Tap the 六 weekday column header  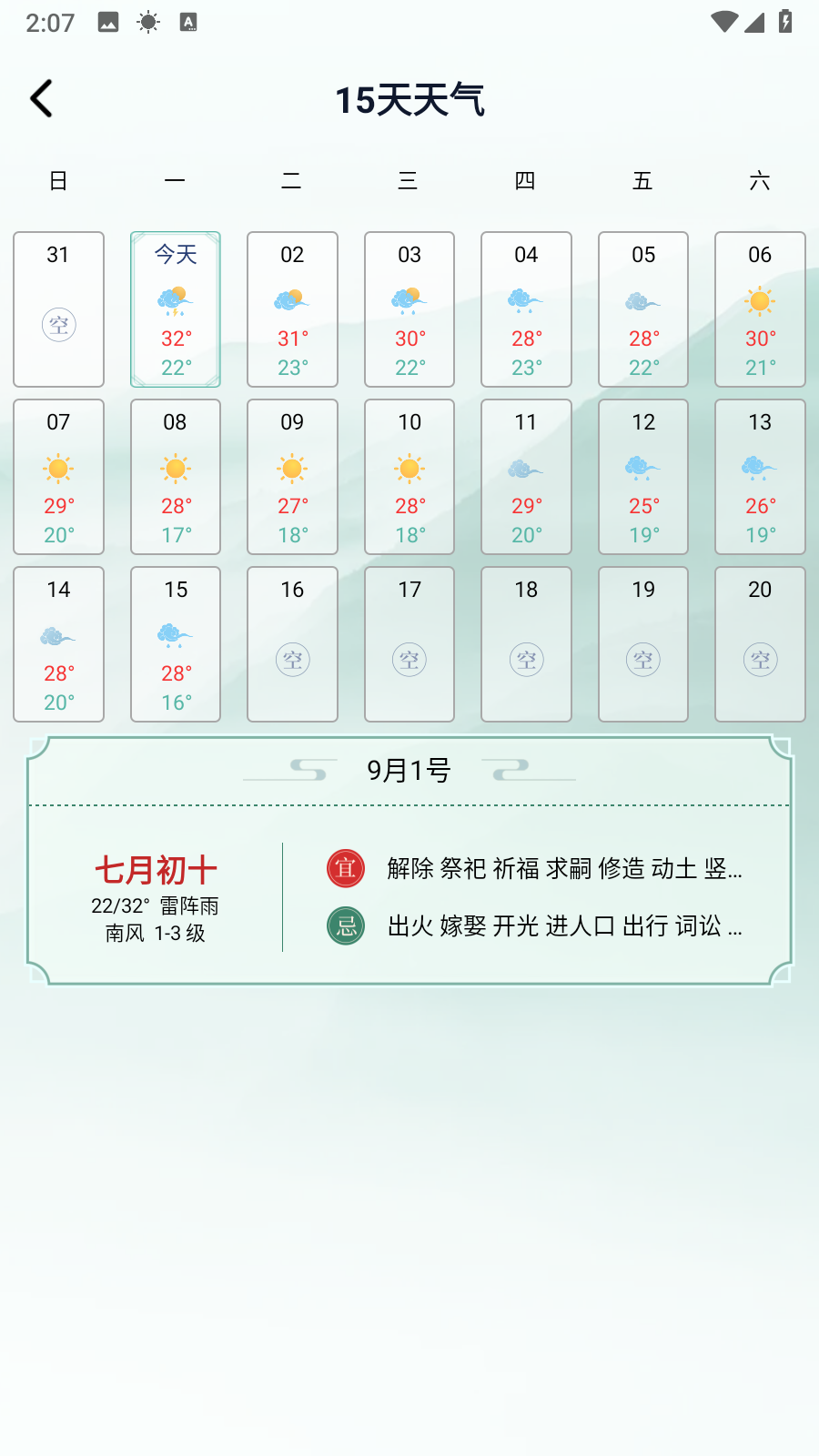[x=759, y=180]
